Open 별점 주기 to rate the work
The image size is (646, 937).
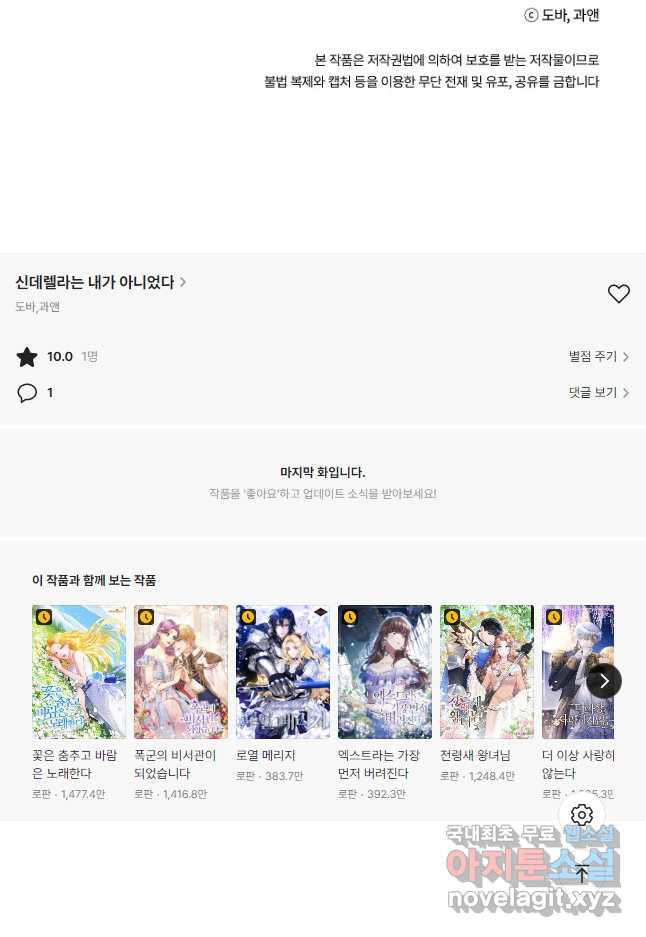pyautogui.click(x=598, y=357)
